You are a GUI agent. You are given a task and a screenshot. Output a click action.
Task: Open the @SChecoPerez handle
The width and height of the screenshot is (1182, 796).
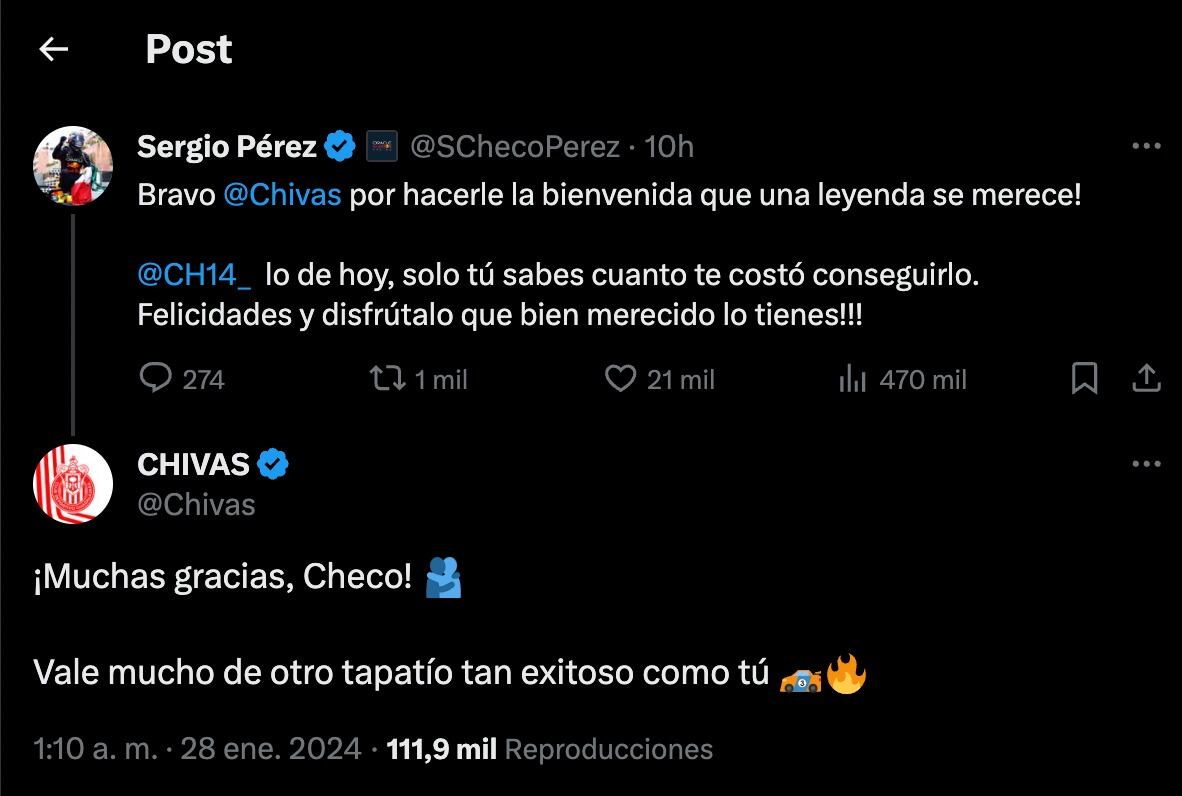(x=515, y=147)
